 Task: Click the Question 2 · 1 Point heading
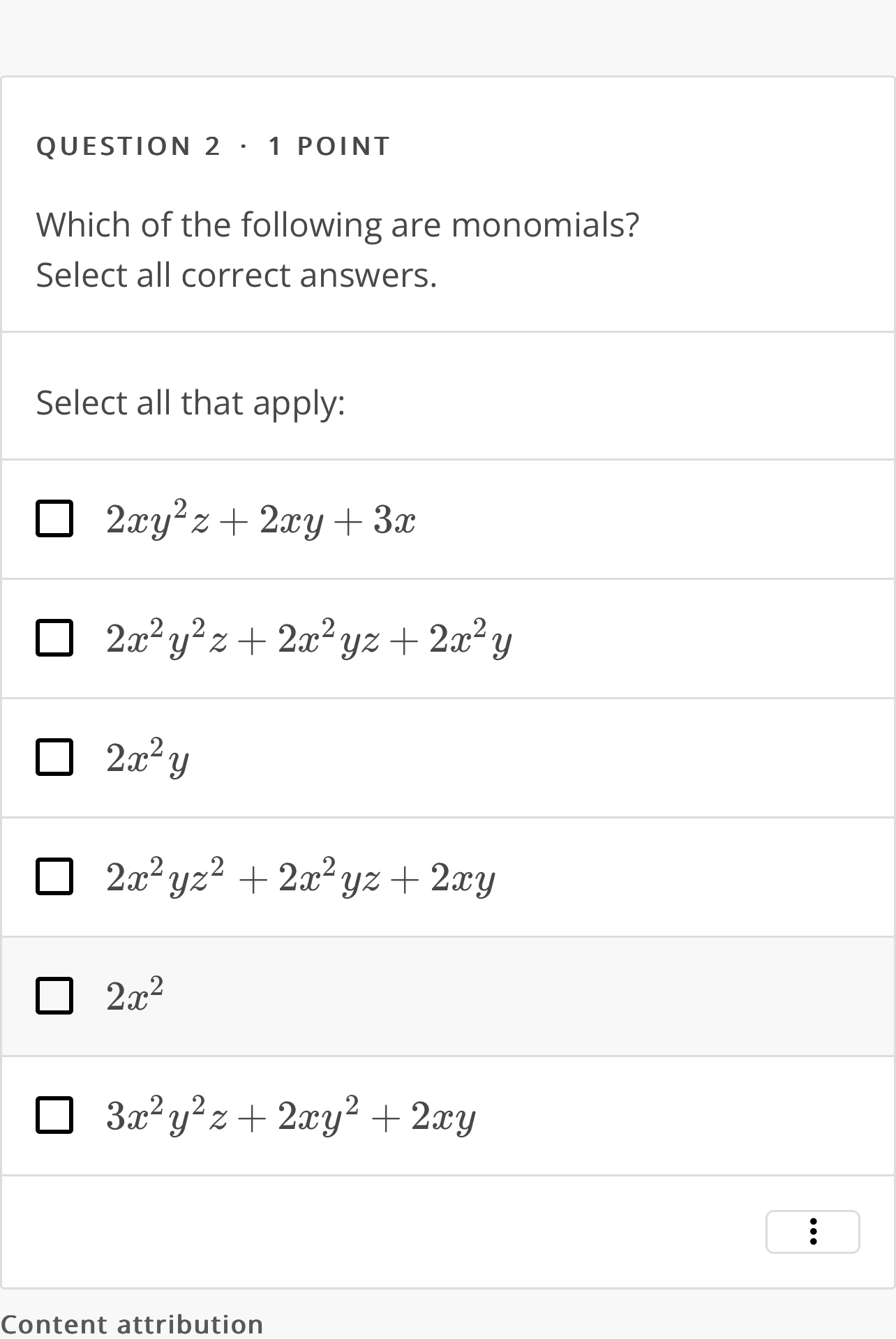point(212,145)
